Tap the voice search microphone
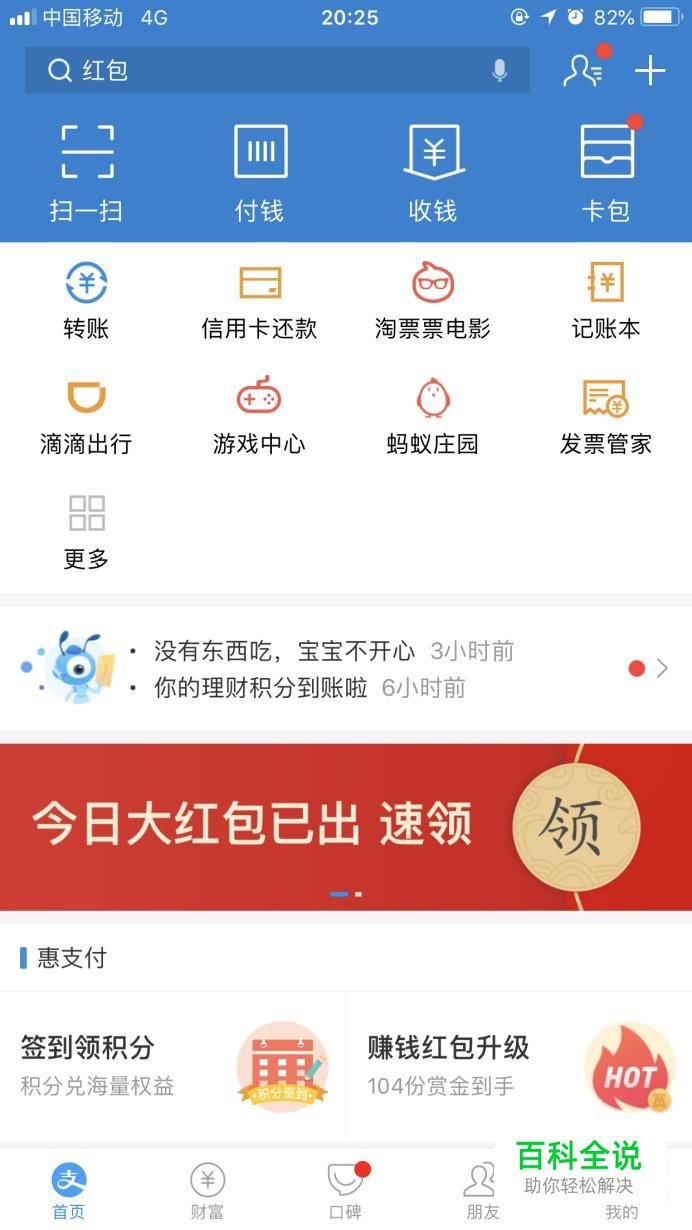This screenshot has width=692, height=1230. coord(499,71)
